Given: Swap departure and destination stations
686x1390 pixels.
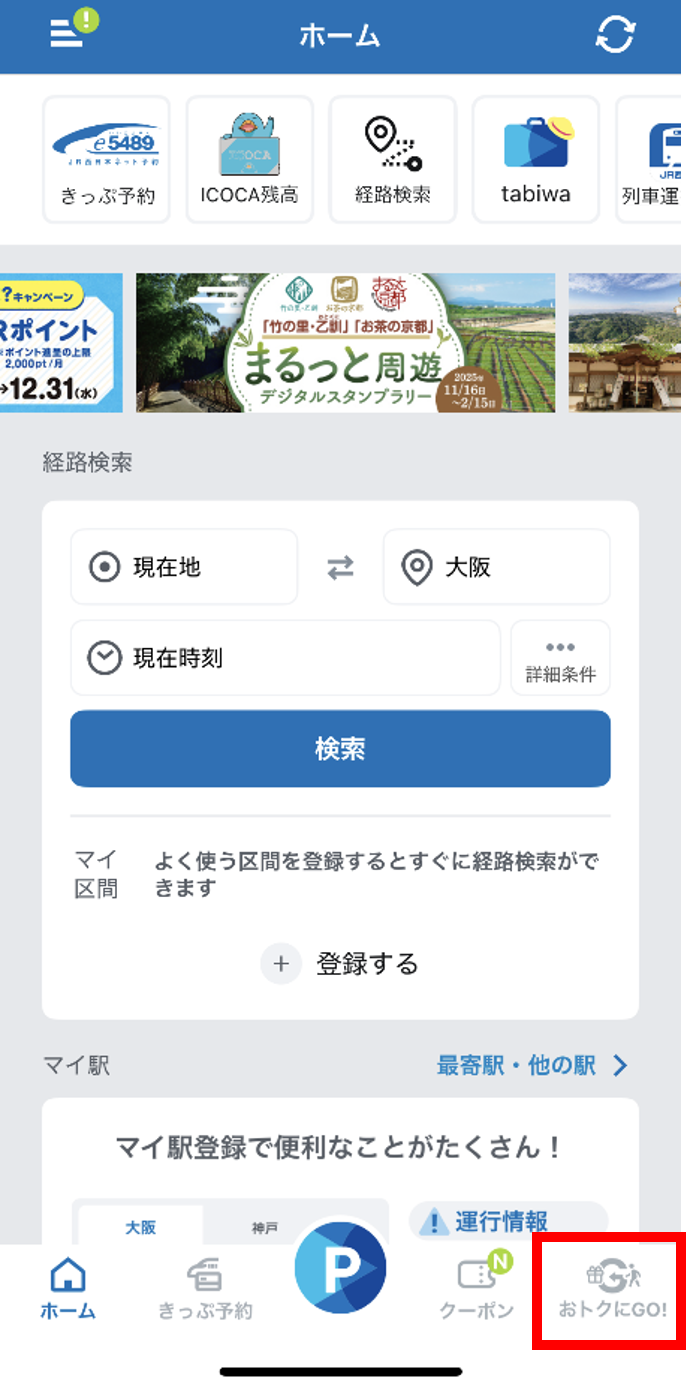Looking at the screenshot, I should pos(340,568).
